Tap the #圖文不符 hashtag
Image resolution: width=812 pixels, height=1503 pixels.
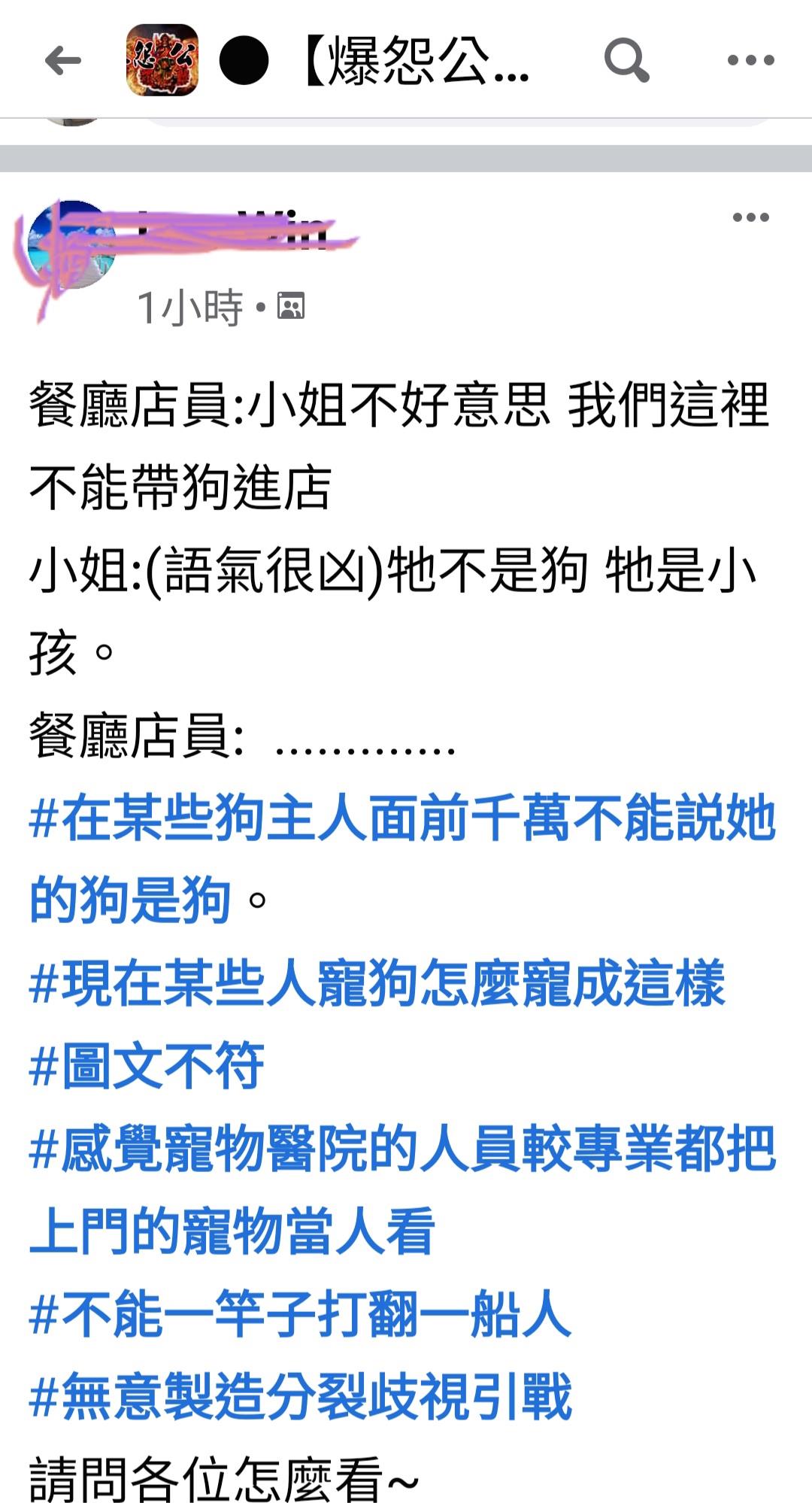click(x=147, y=1066)
